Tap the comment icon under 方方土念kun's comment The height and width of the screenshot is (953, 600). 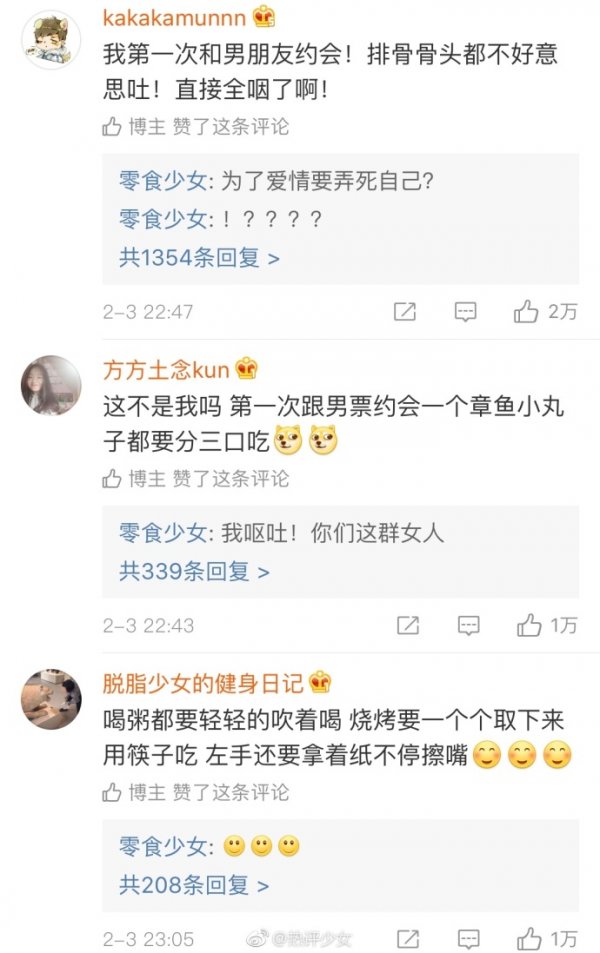point(467,626)
